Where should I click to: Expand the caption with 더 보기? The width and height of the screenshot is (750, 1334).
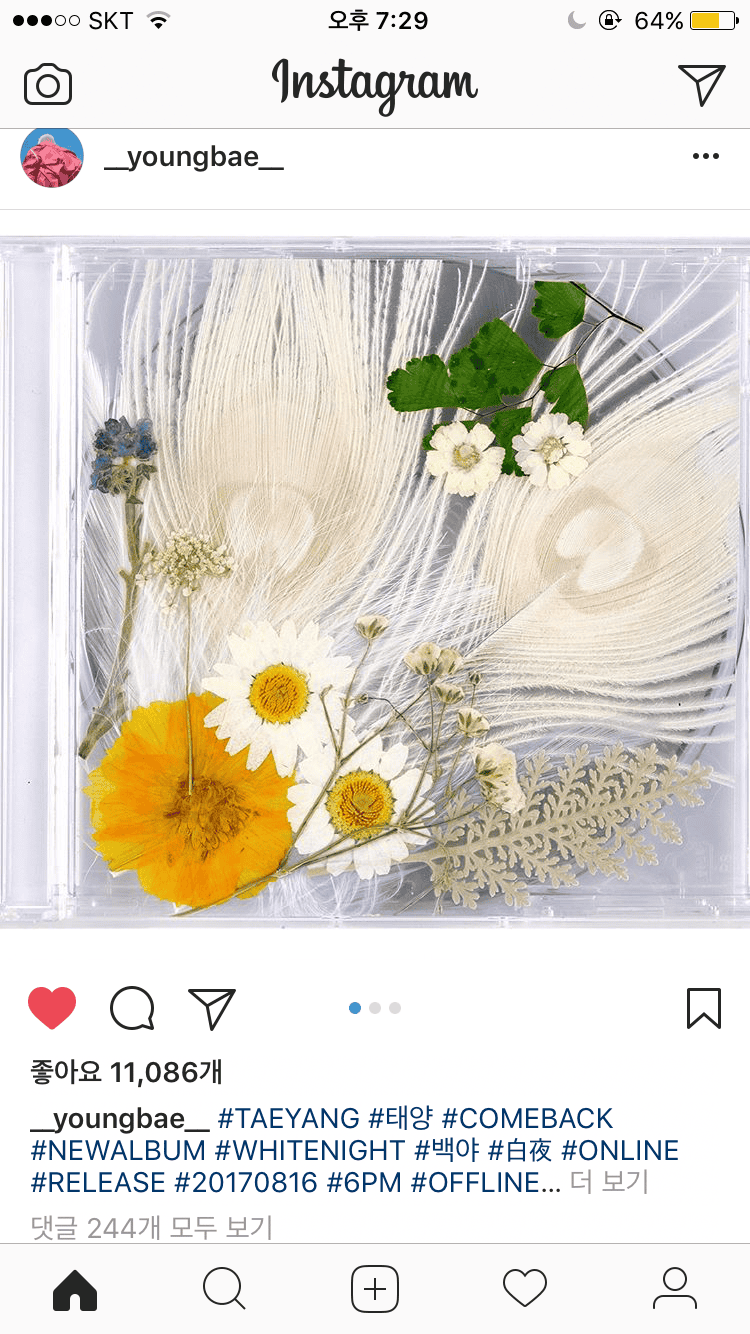point(609,1182)
